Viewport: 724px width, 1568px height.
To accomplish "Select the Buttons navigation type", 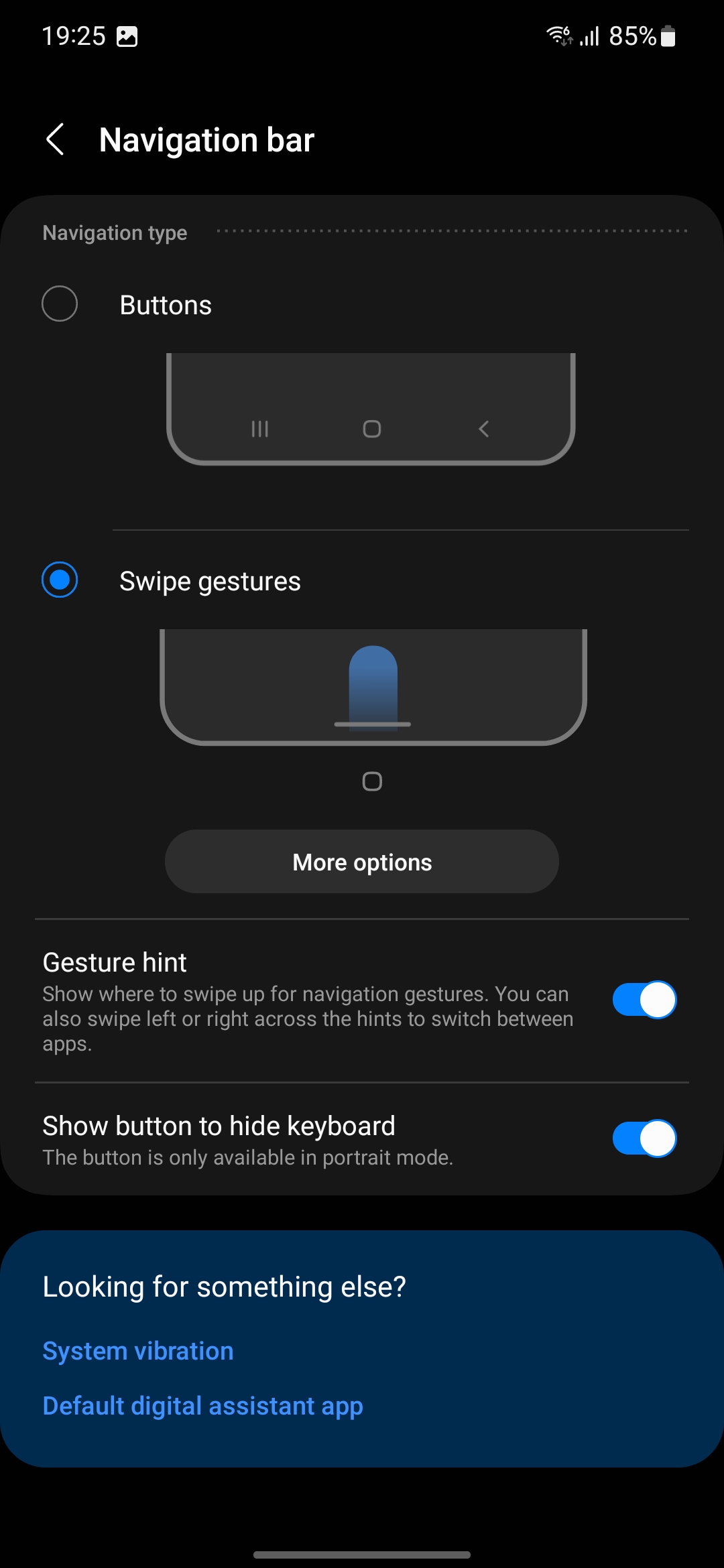I will pyautogui.click(x=60, y=304).
